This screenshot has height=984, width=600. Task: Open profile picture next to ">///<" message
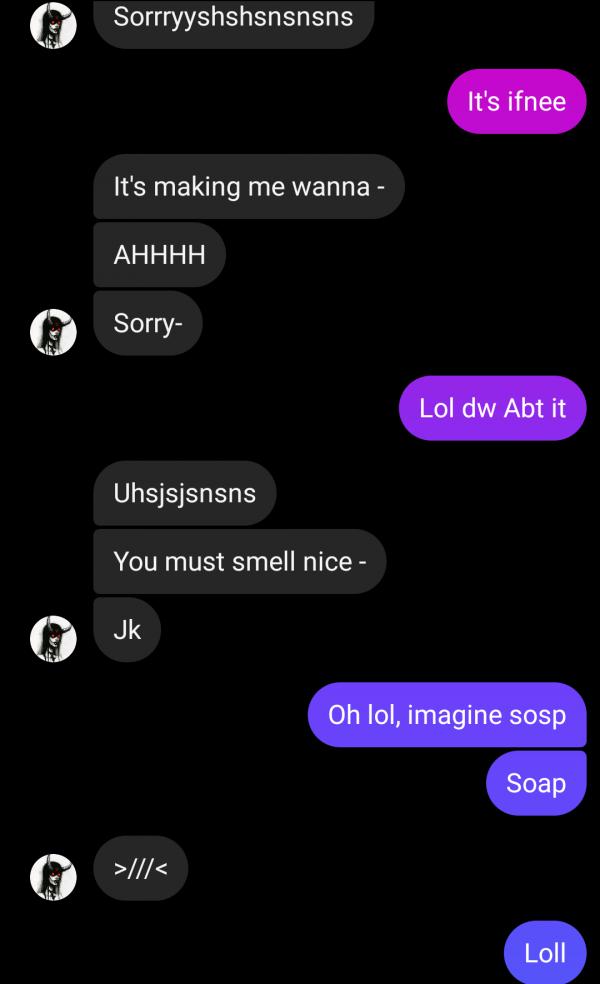54,876
